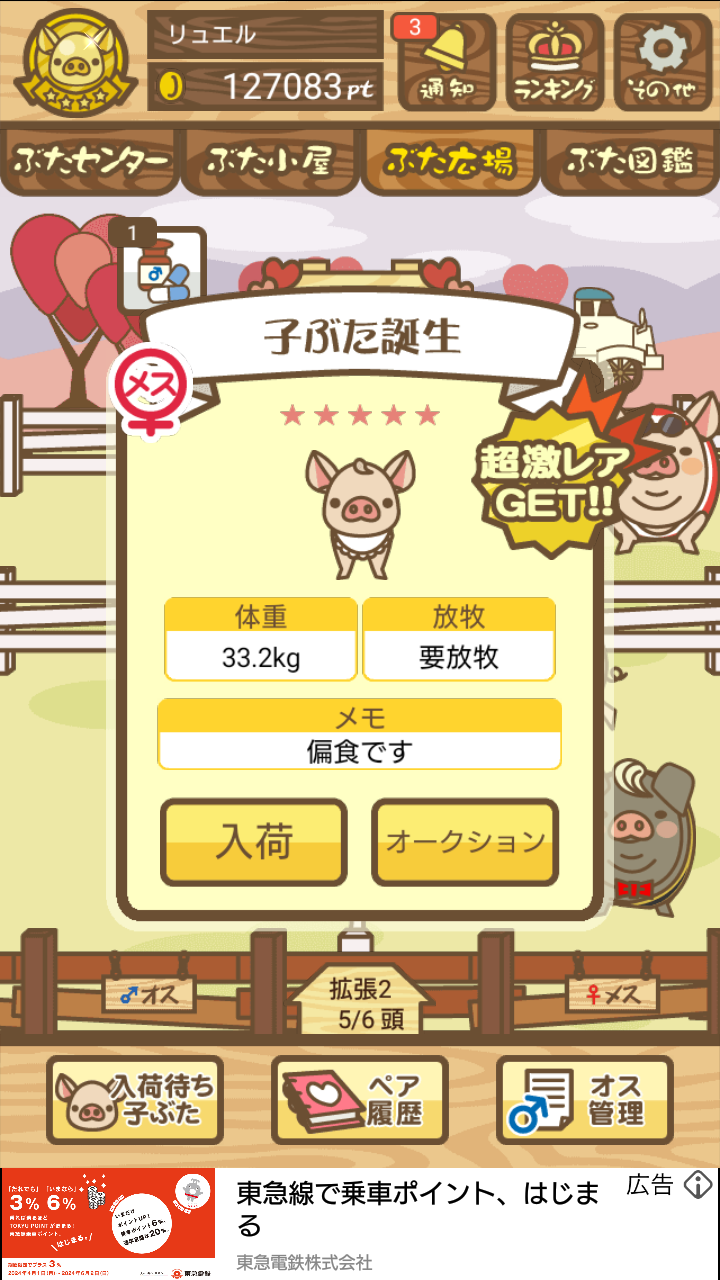Send the piglet to オークション
The width and height of the screenshot is (720, 1280).
point(465,843)
